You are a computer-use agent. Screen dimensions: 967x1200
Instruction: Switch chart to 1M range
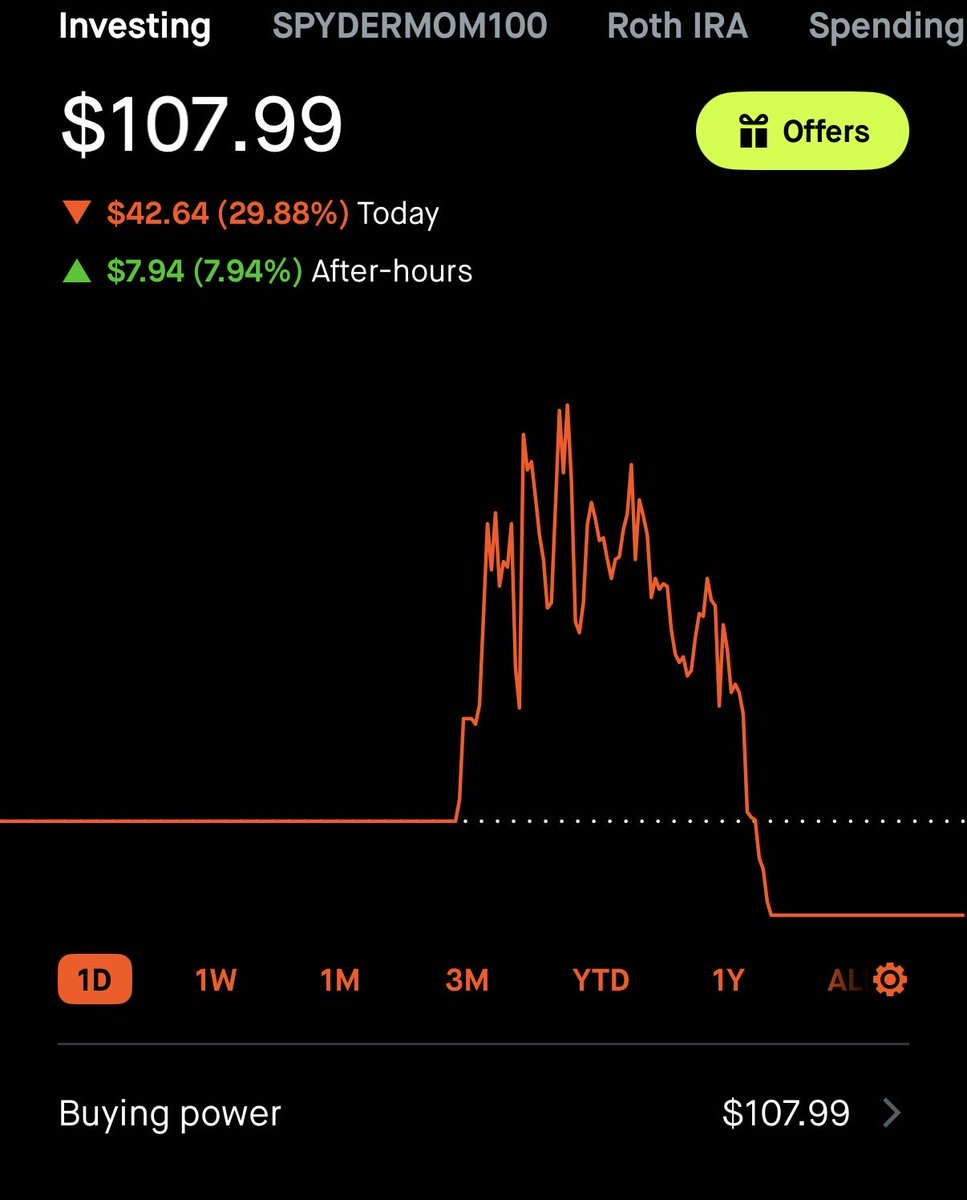point(340,979)
